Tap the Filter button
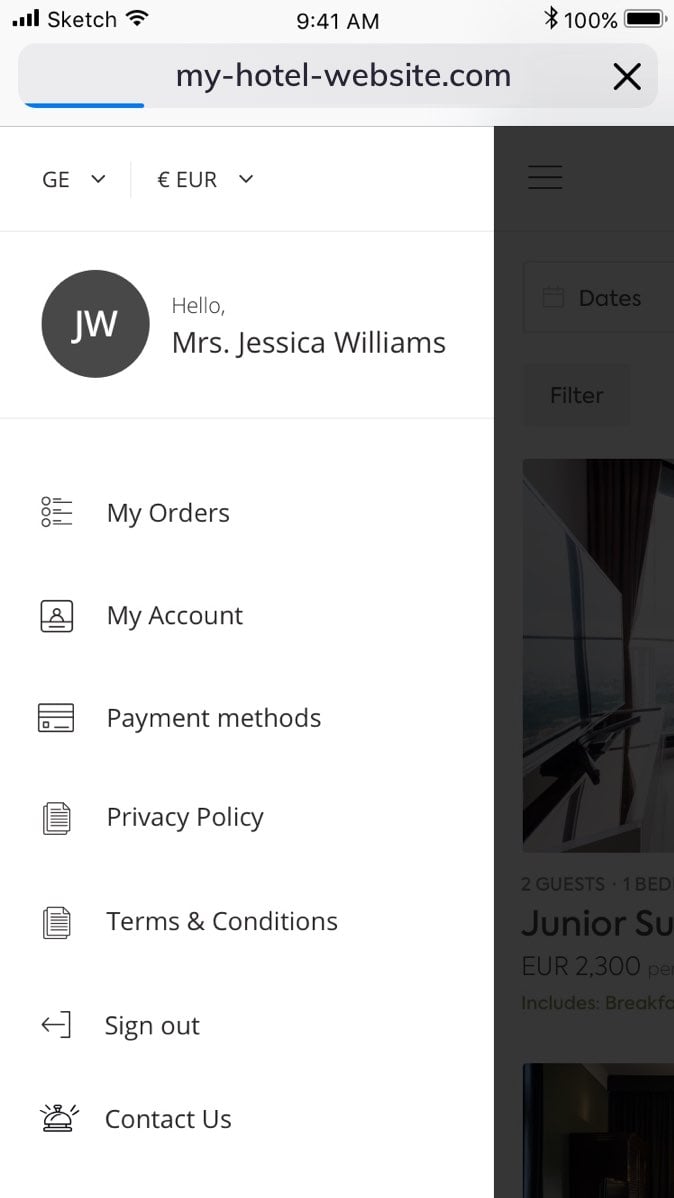This screenshot has height=1198, width=674. coord(577,396)
